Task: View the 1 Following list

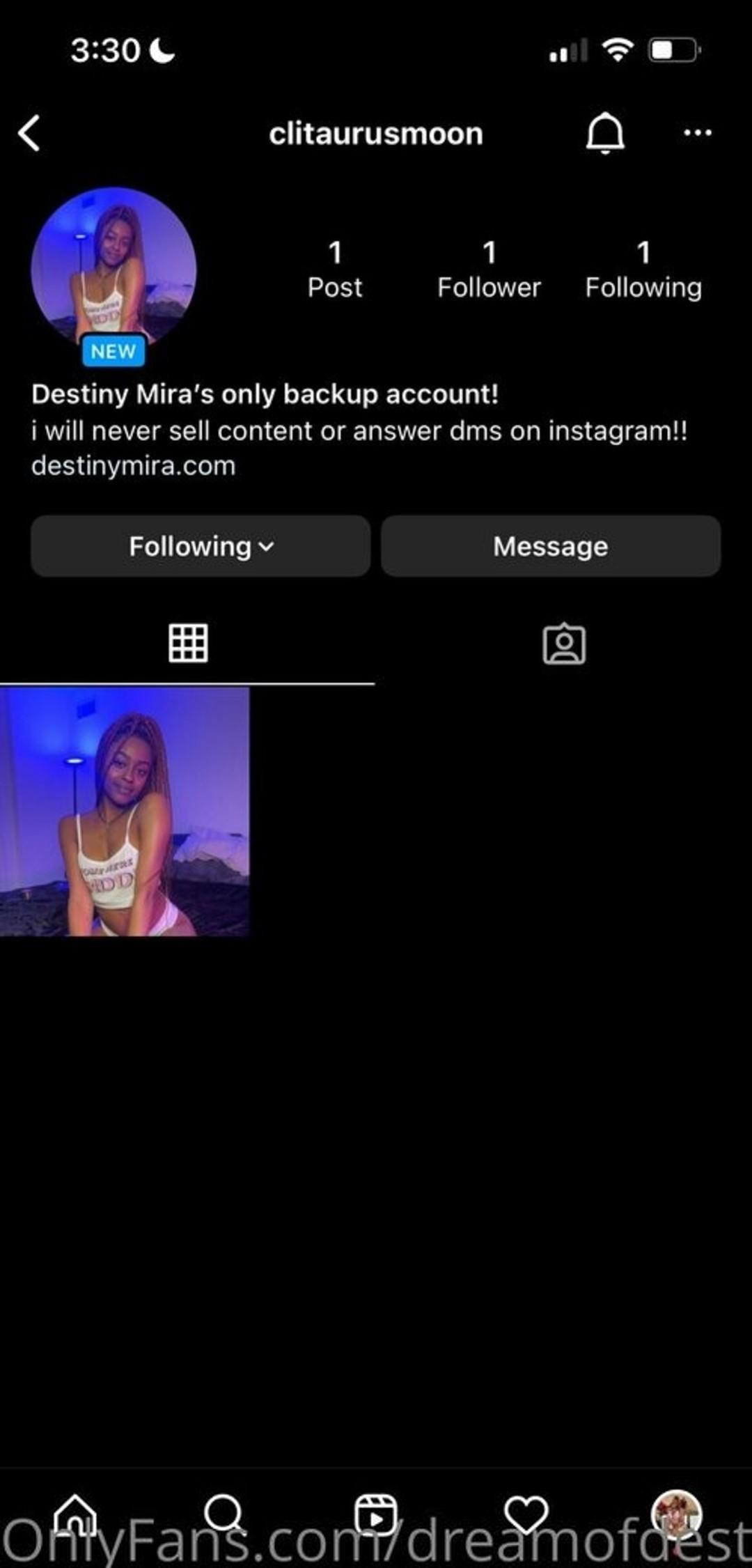Action: tap(643, 269)
